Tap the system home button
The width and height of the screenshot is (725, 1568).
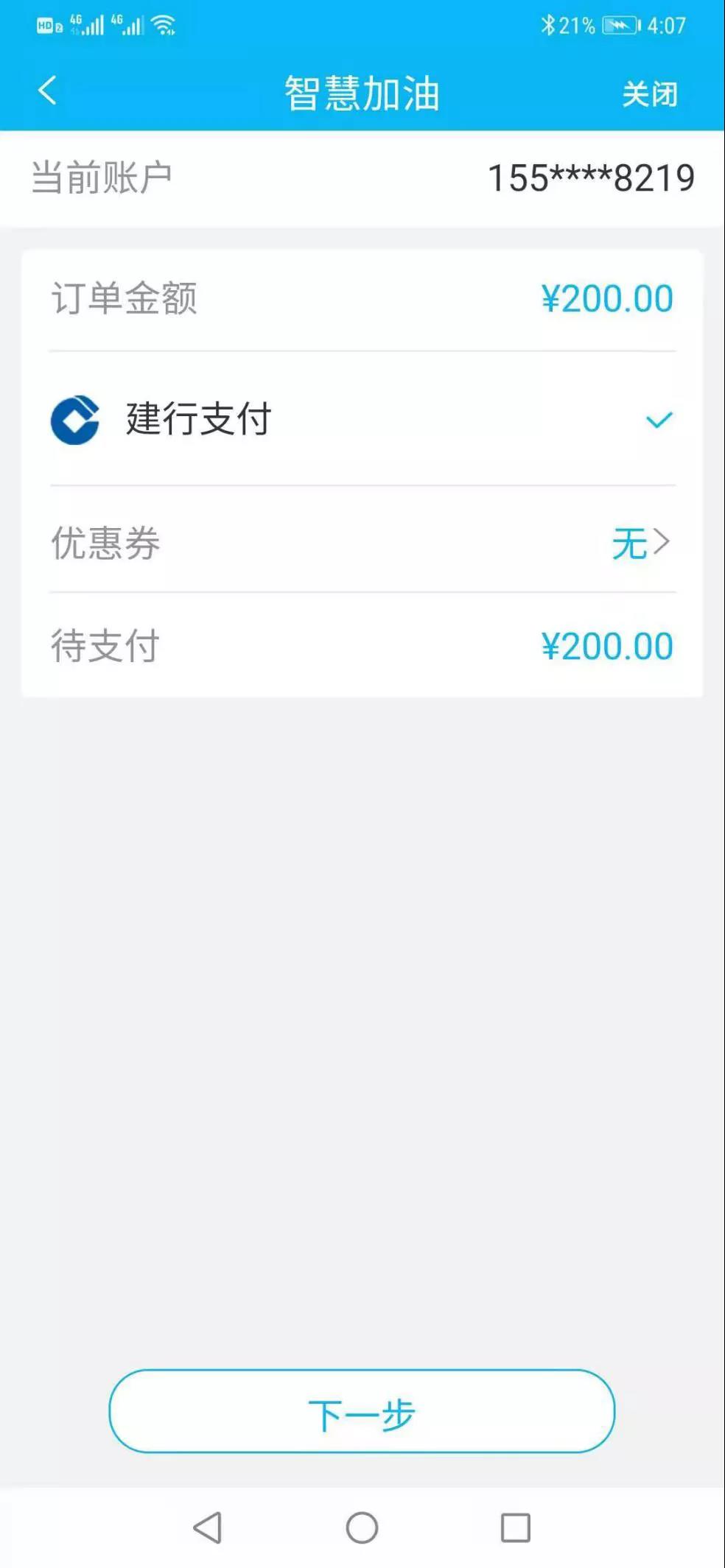[362, 1527]
